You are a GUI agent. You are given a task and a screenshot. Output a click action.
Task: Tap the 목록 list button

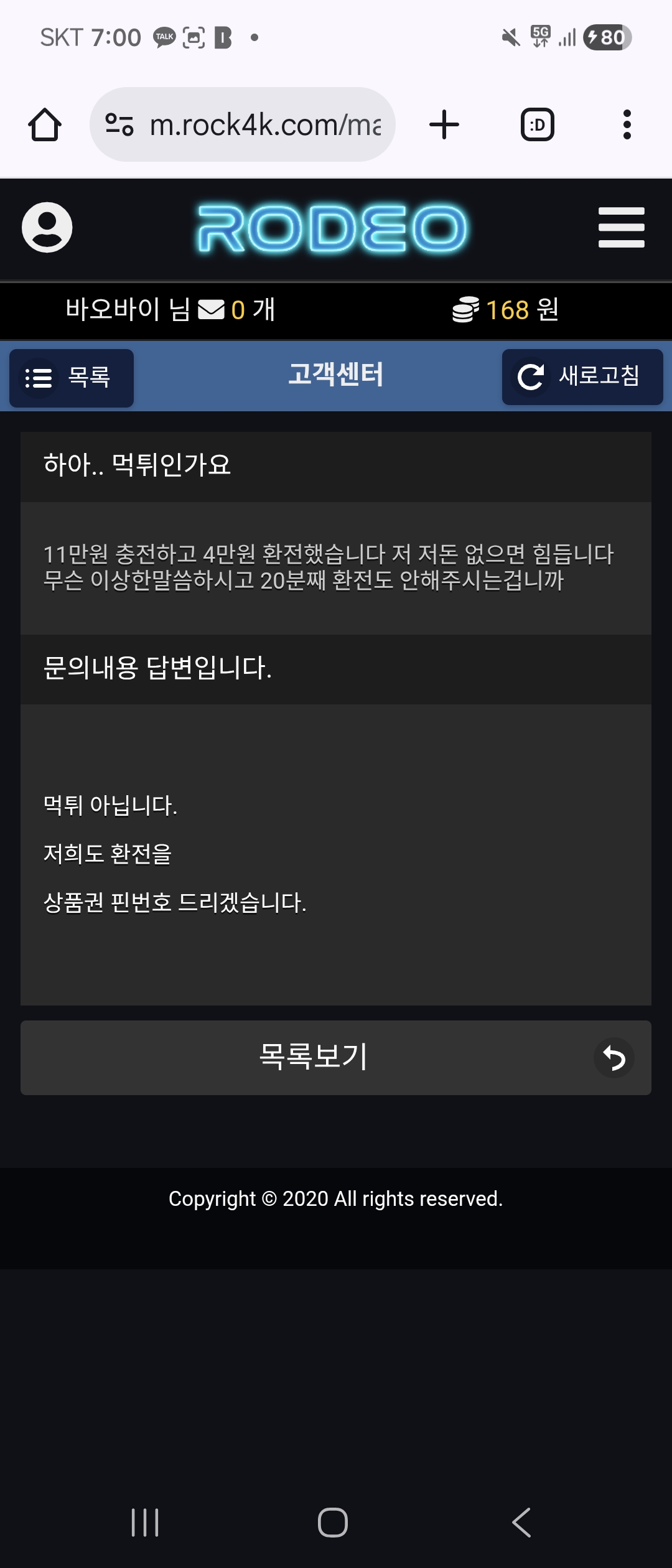click(x=72, y=378)
